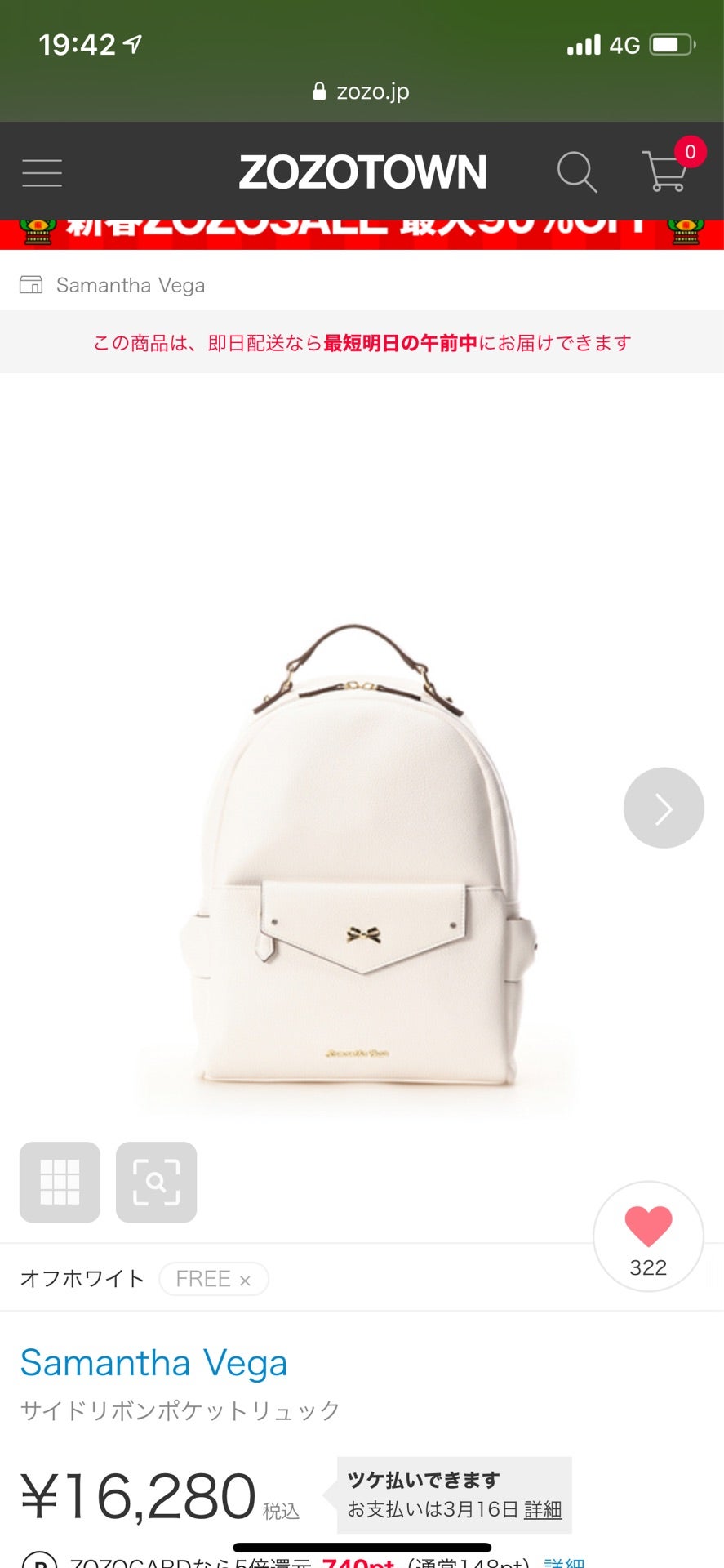Open the ZOZOCARD points 詳細 link
Image resolution: width=724 pixels, height=1568 pixels.
pyautogui.click(x=563, y=1561)
